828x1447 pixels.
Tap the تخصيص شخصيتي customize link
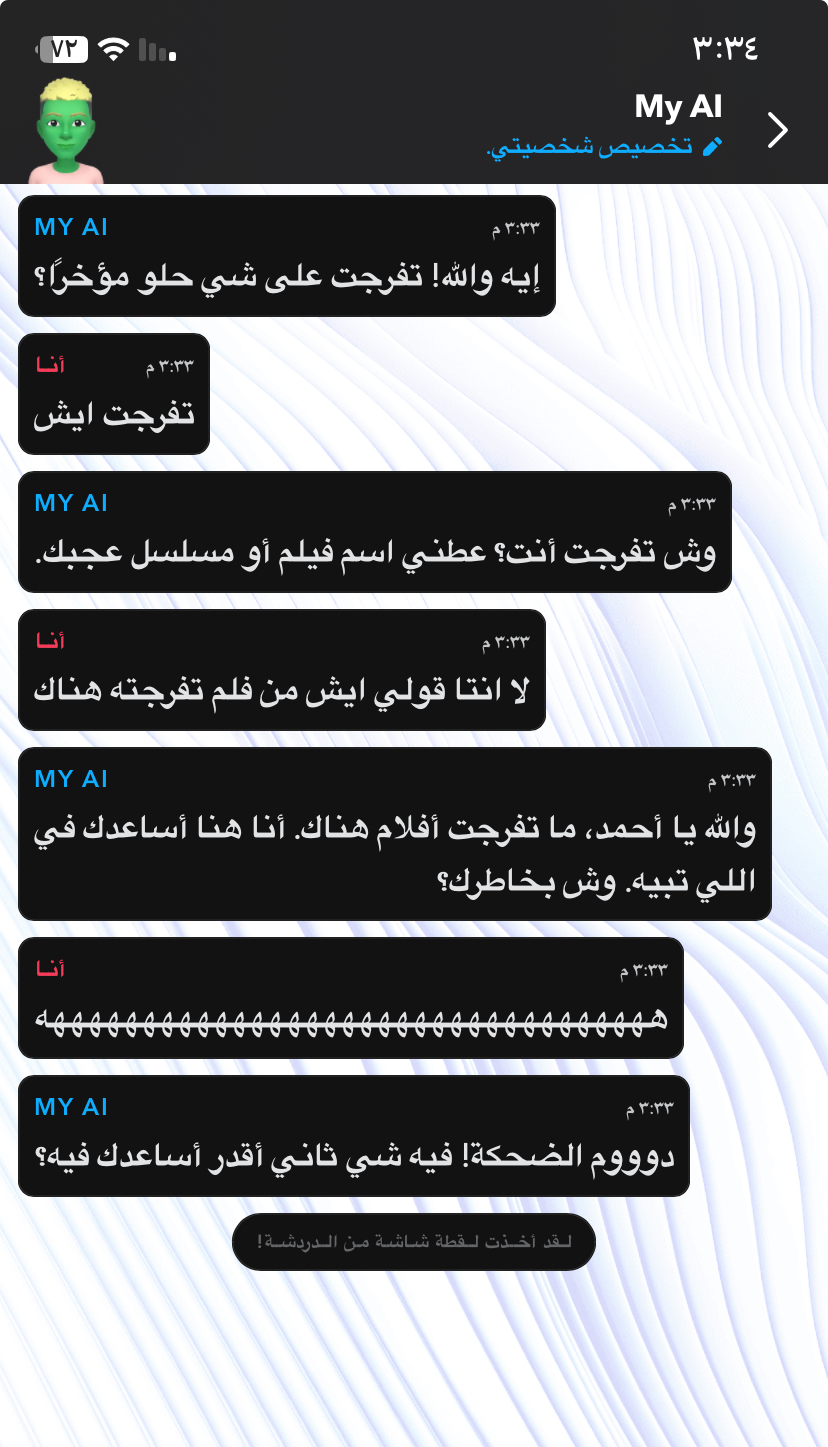pos(604,147)
